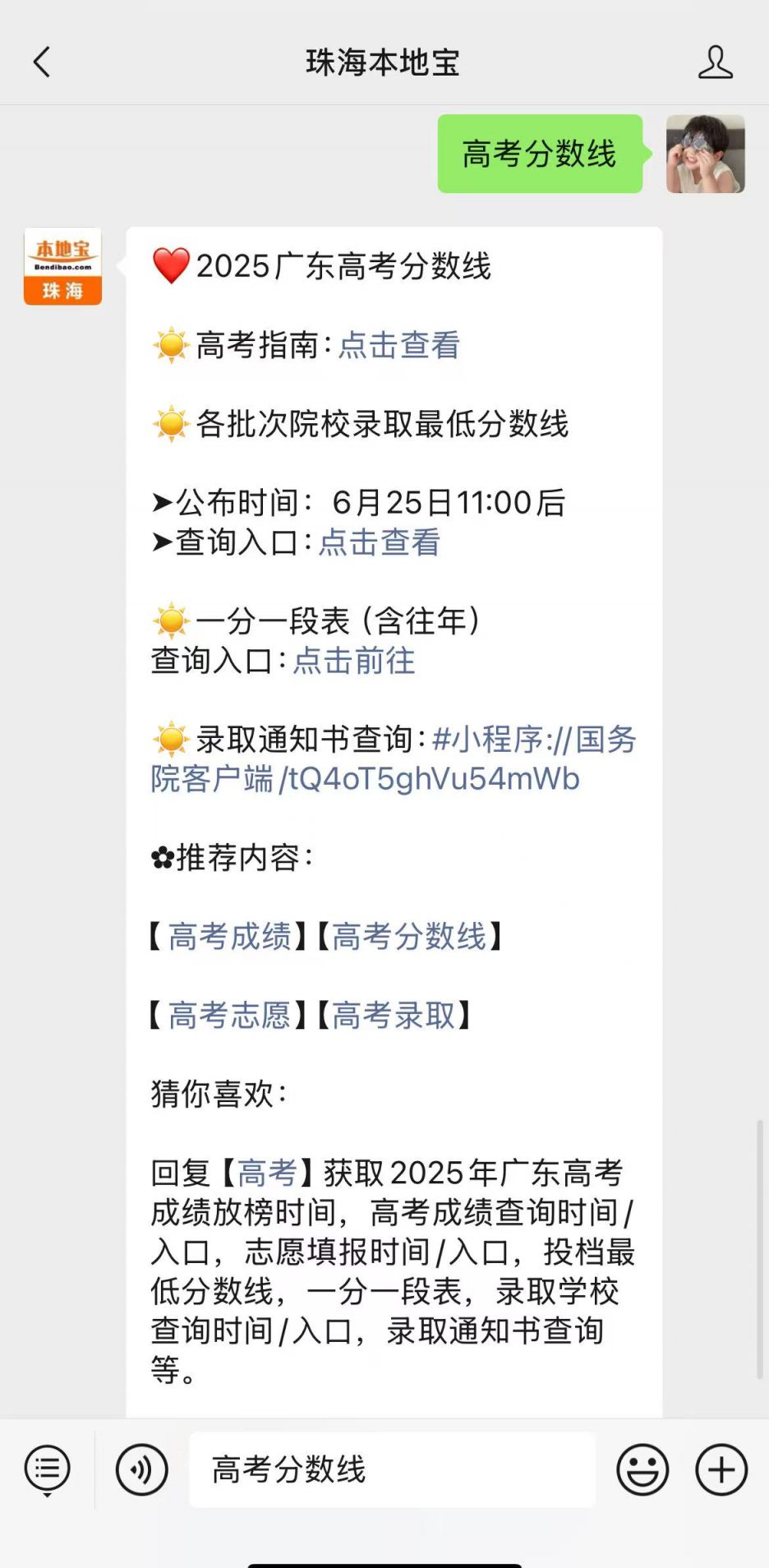Open the emoji picker
The image size is (769, 1568).
click(x=642, y=1469)
